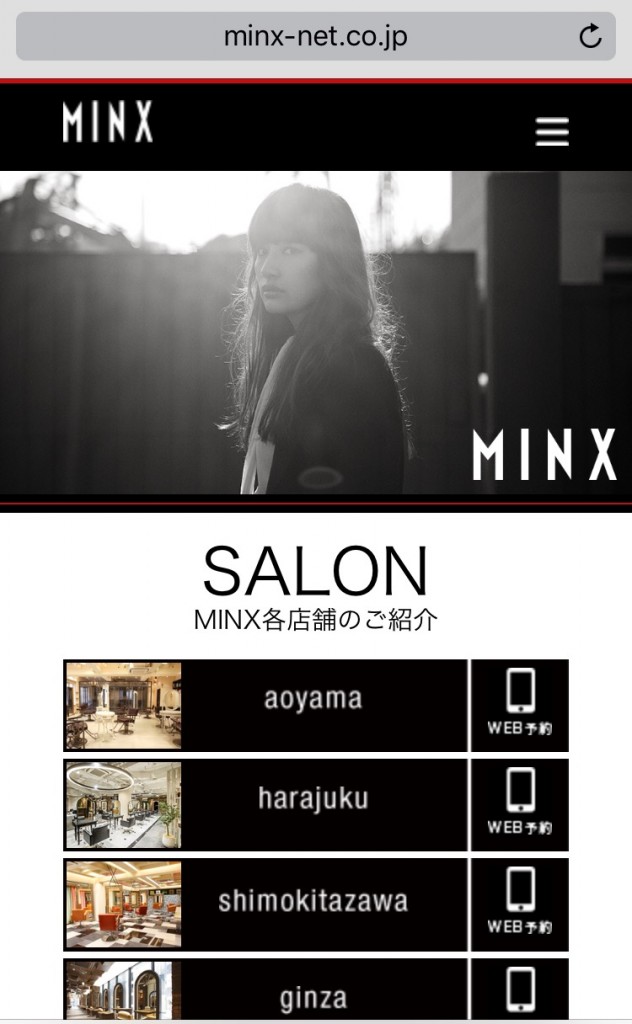Book harajuku via WEB予約
The image size is (632, 1024).
[x=519, y=804]
